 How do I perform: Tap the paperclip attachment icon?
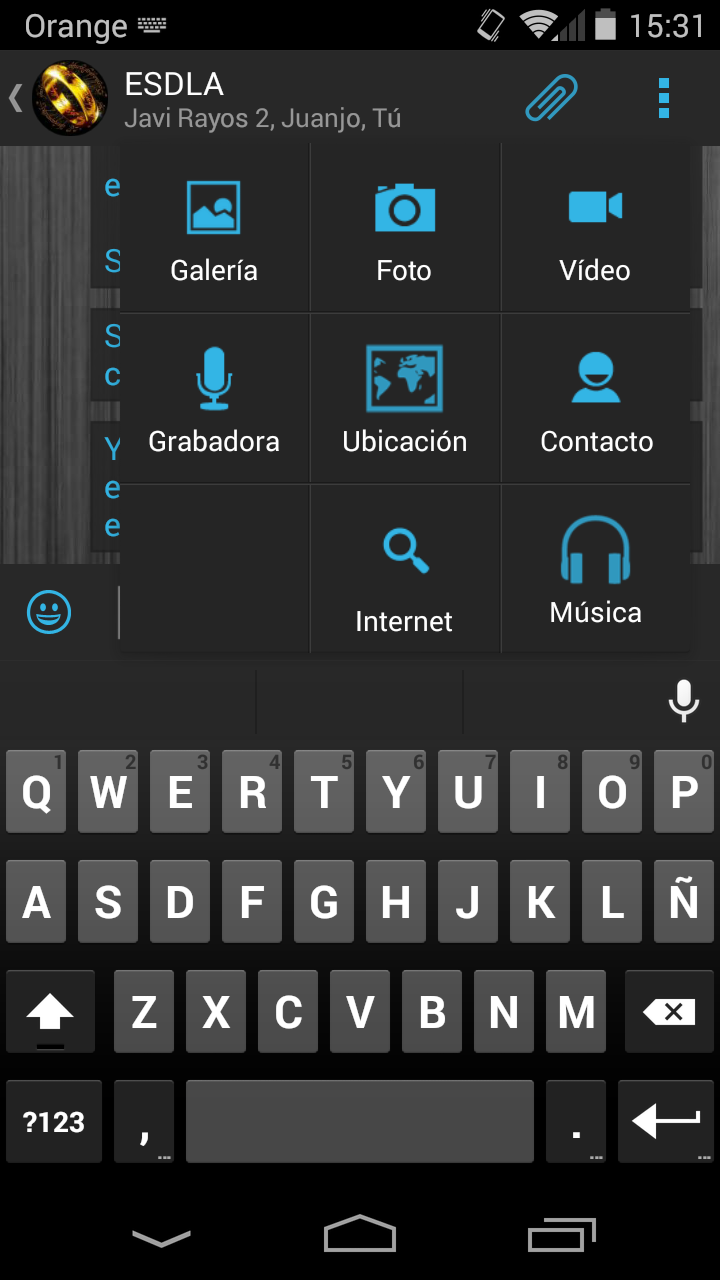pos(552,98)
